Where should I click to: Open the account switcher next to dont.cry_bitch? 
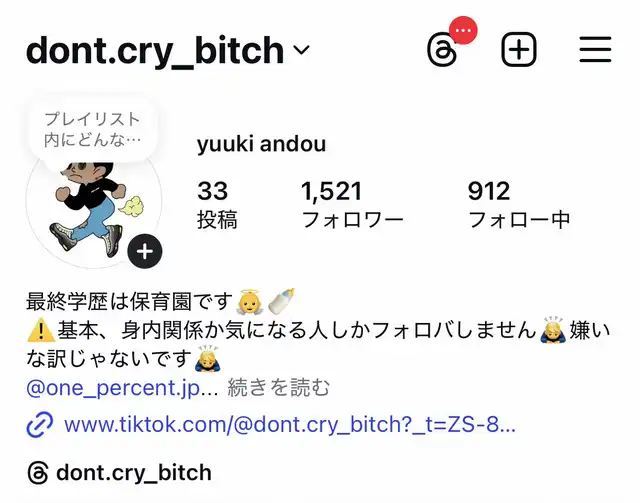point(302,50)
